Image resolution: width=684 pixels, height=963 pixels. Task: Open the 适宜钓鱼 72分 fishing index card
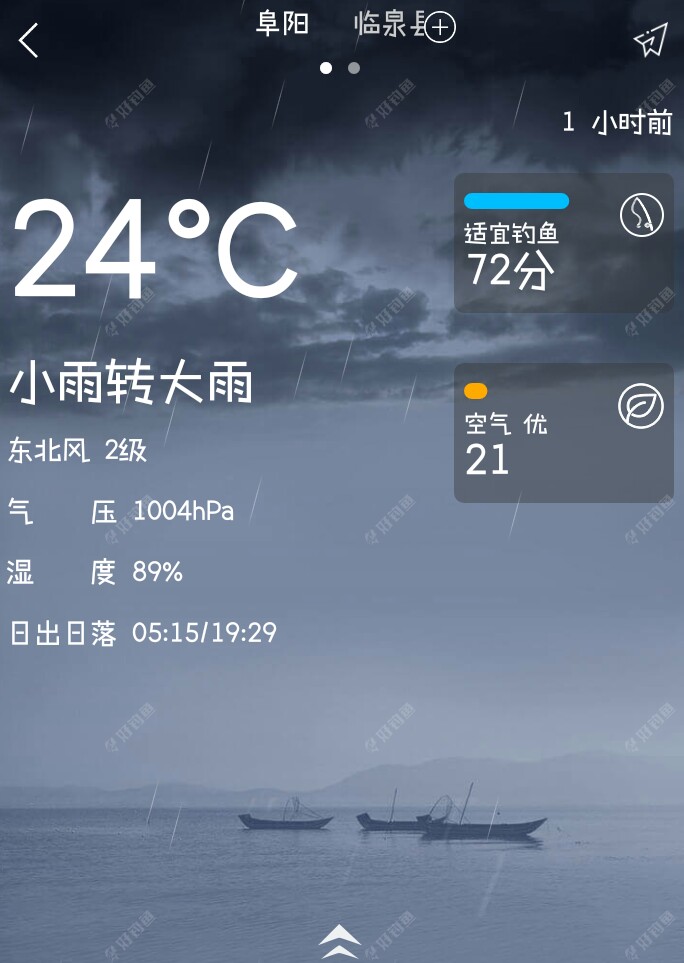click(563, 243)
